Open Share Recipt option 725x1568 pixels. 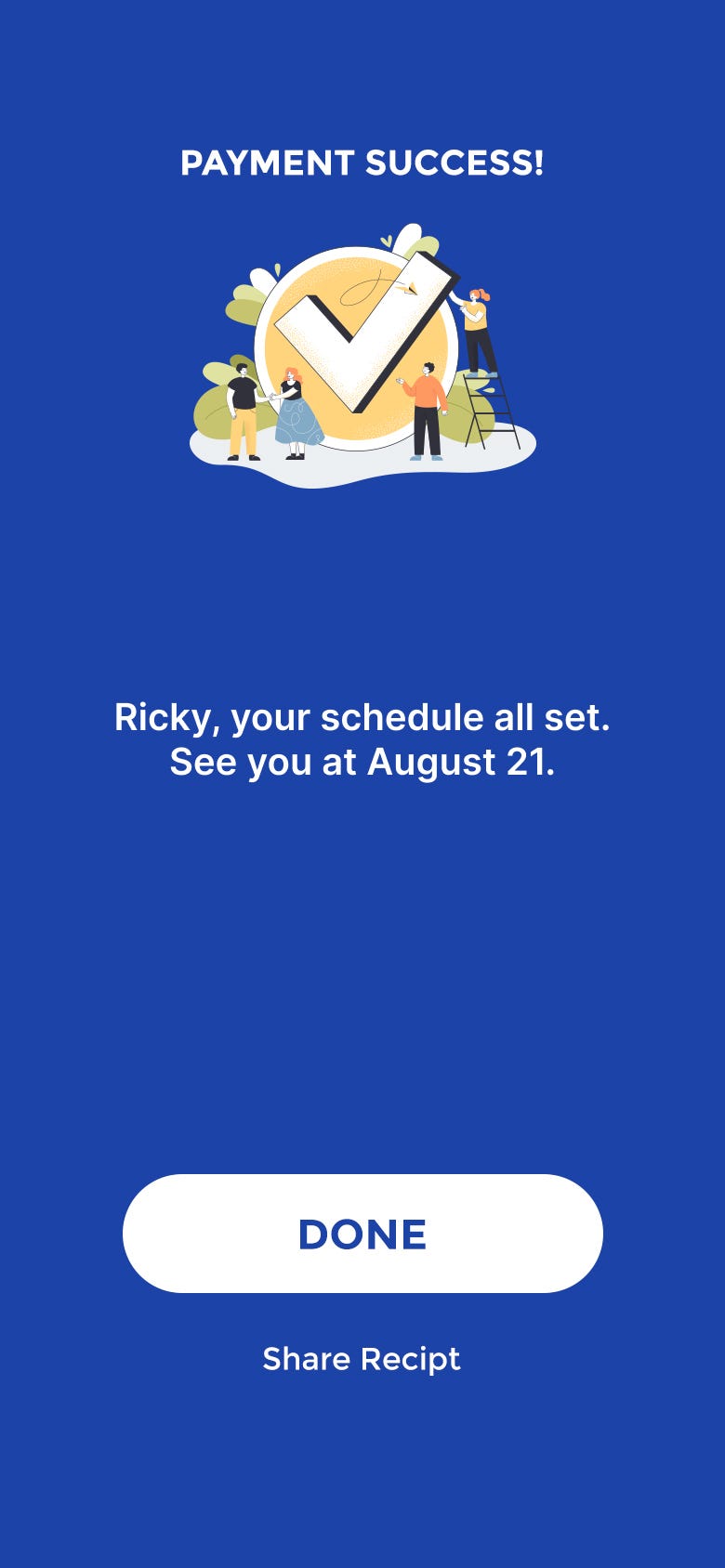pos(362,1359)
